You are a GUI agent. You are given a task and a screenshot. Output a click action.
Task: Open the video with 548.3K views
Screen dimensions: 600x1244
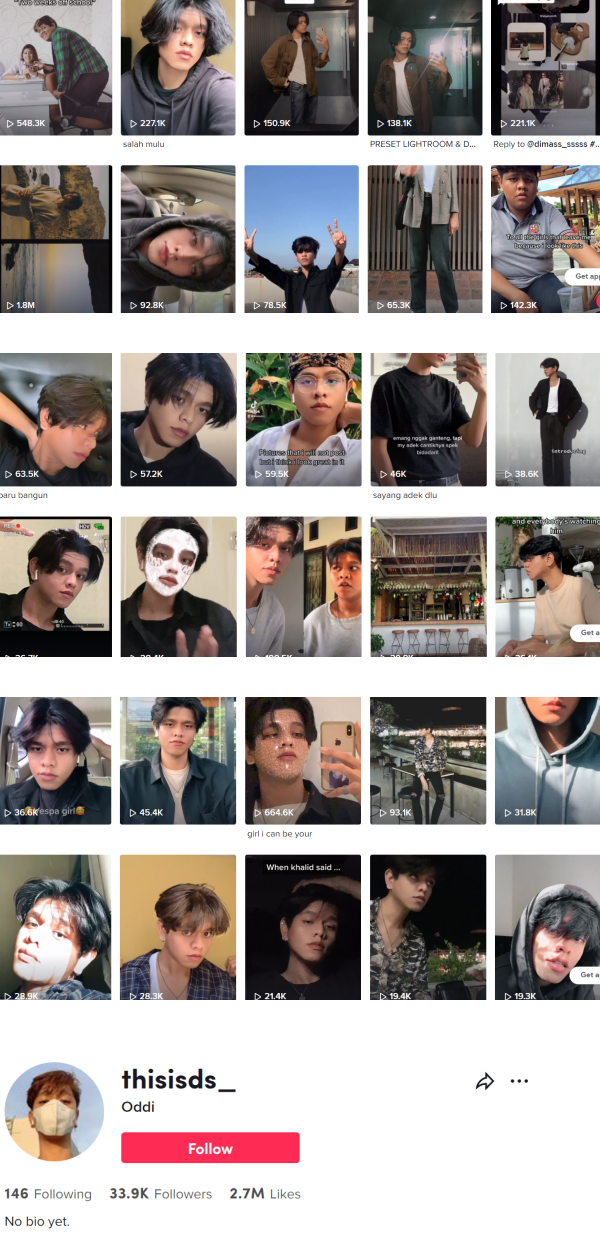click(56, 65)
